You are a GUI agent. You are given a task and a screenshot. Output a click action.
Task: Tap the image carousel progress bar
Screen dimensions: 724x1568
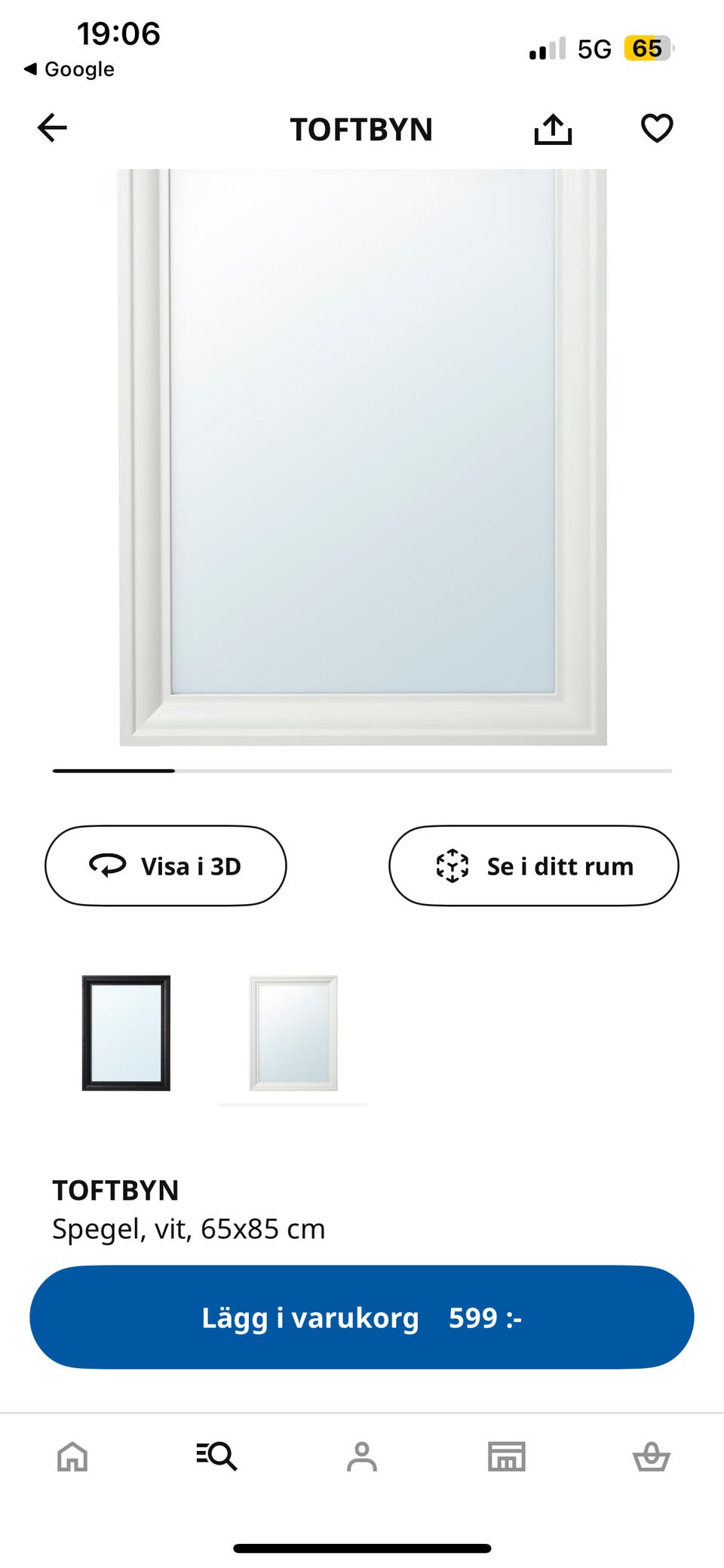pyautogui.click(x=362, y=771)
